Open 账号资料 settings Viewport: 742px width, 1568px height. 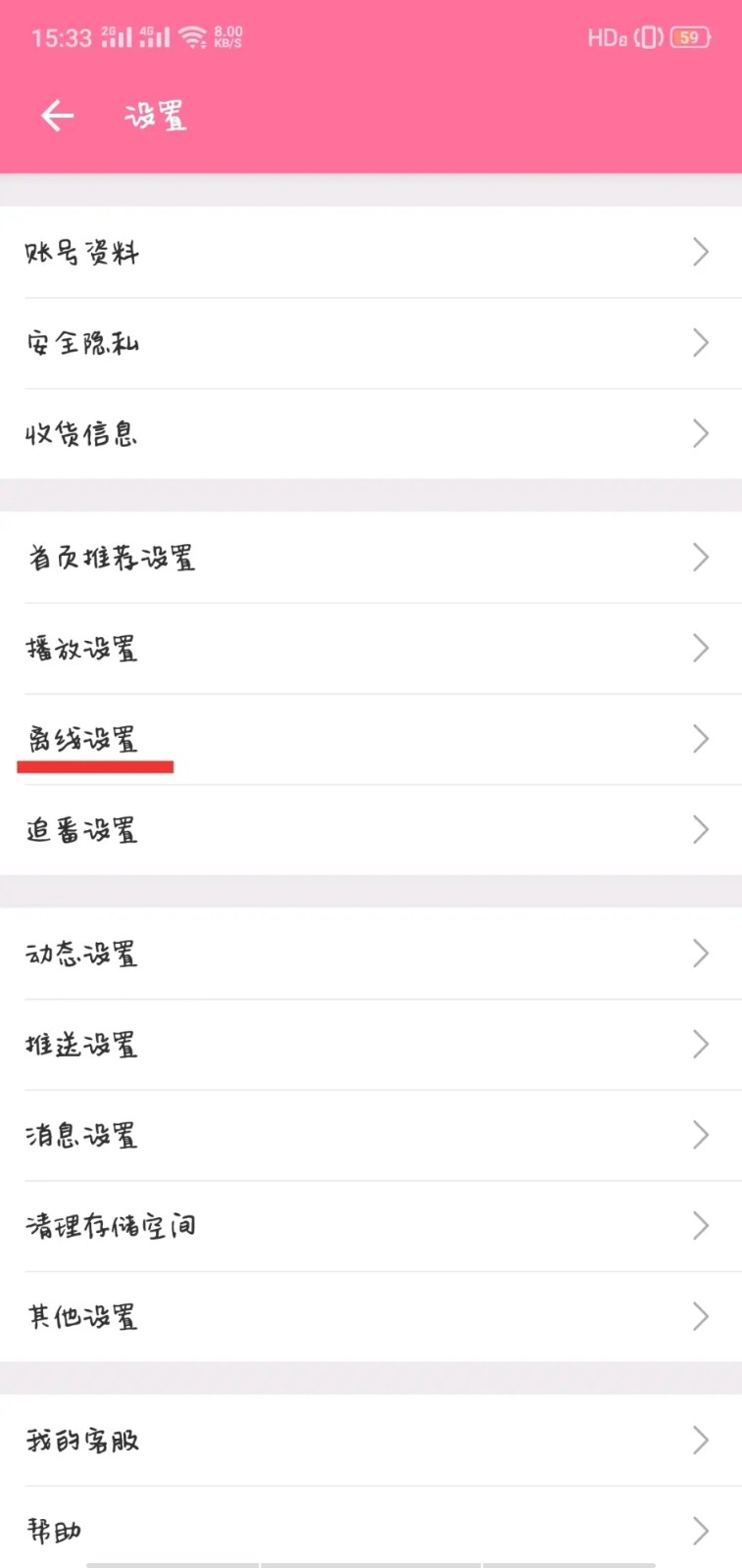tap(371, 252)
